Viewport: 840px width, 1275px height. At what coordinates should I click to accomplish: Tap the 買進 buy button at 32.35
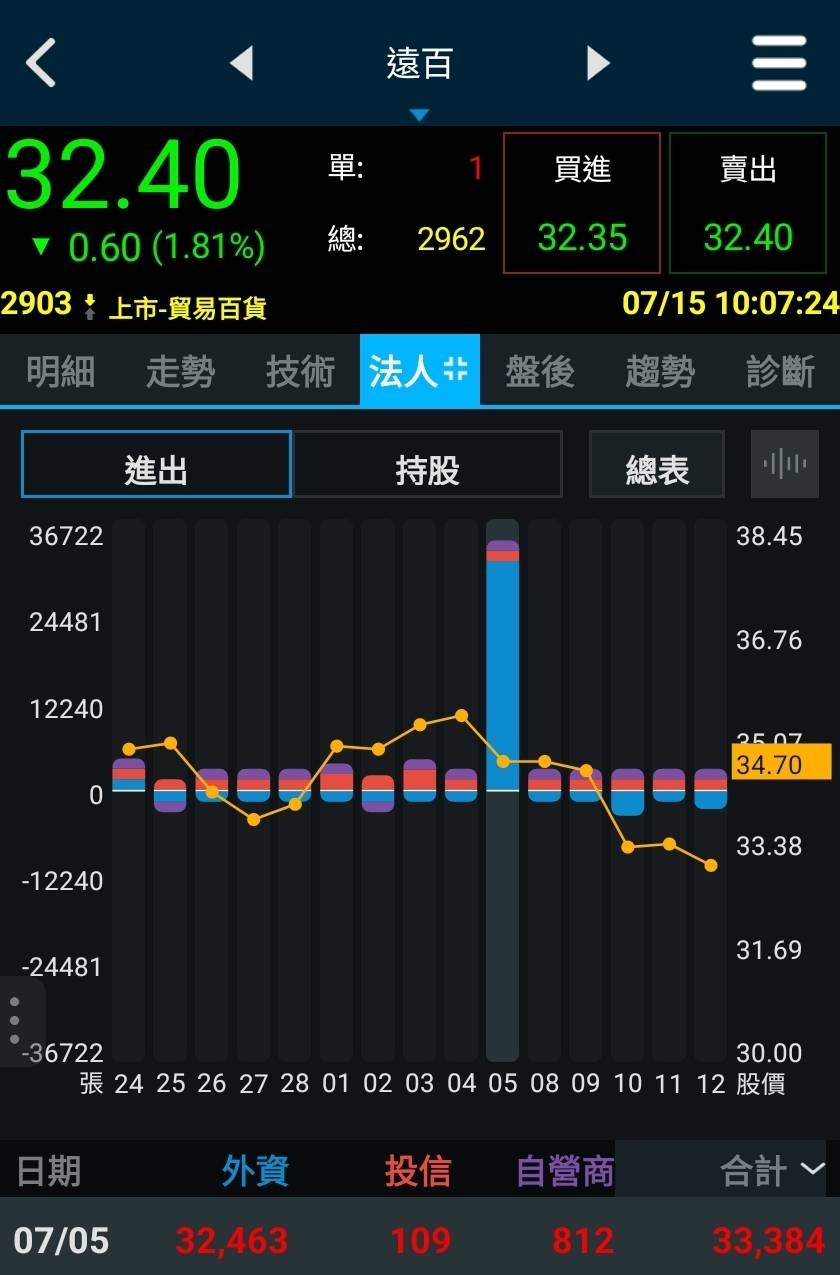581,203
